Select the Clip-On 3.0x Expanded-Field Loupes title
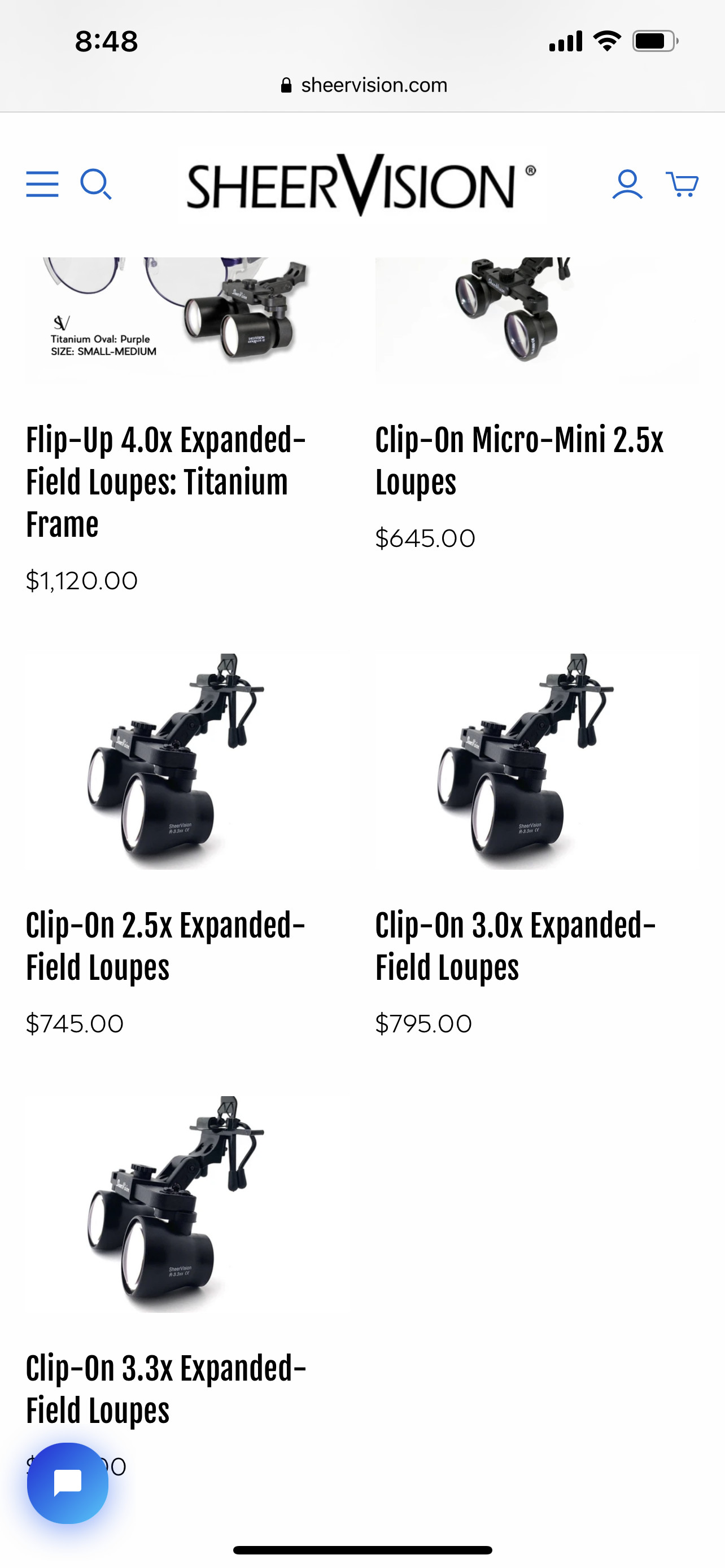725x1568 pixels. pyautogui.click(x=516, y=946)
